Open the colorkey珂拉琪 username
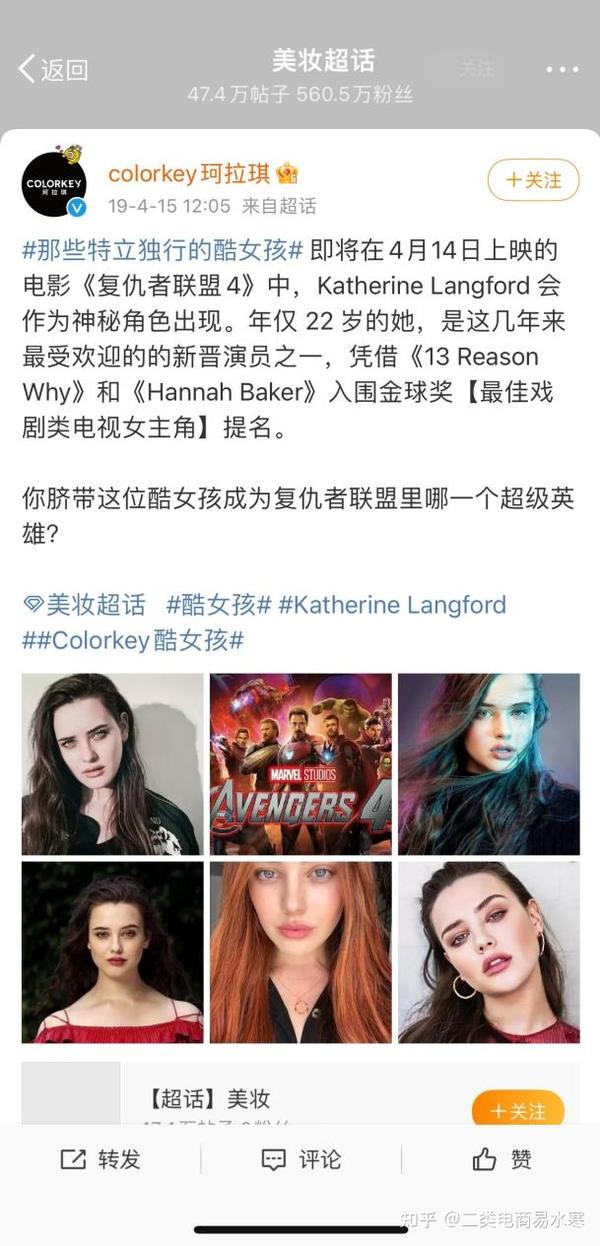The height and width of the screenshot is (1246, 600). coord(189,174)
